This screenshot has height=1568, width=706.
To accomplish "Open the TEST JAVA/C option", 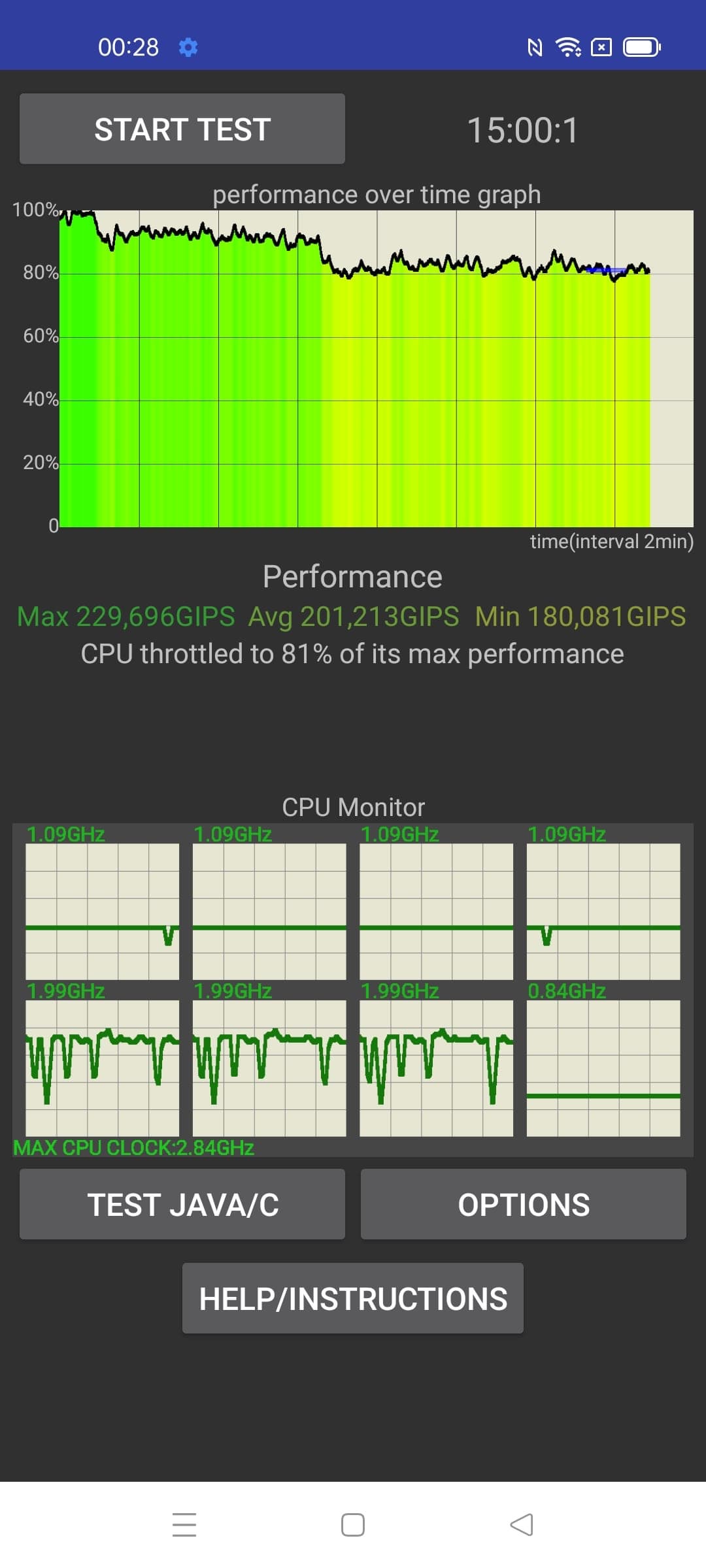I will pyautogui.click(x=182, y=1204).
